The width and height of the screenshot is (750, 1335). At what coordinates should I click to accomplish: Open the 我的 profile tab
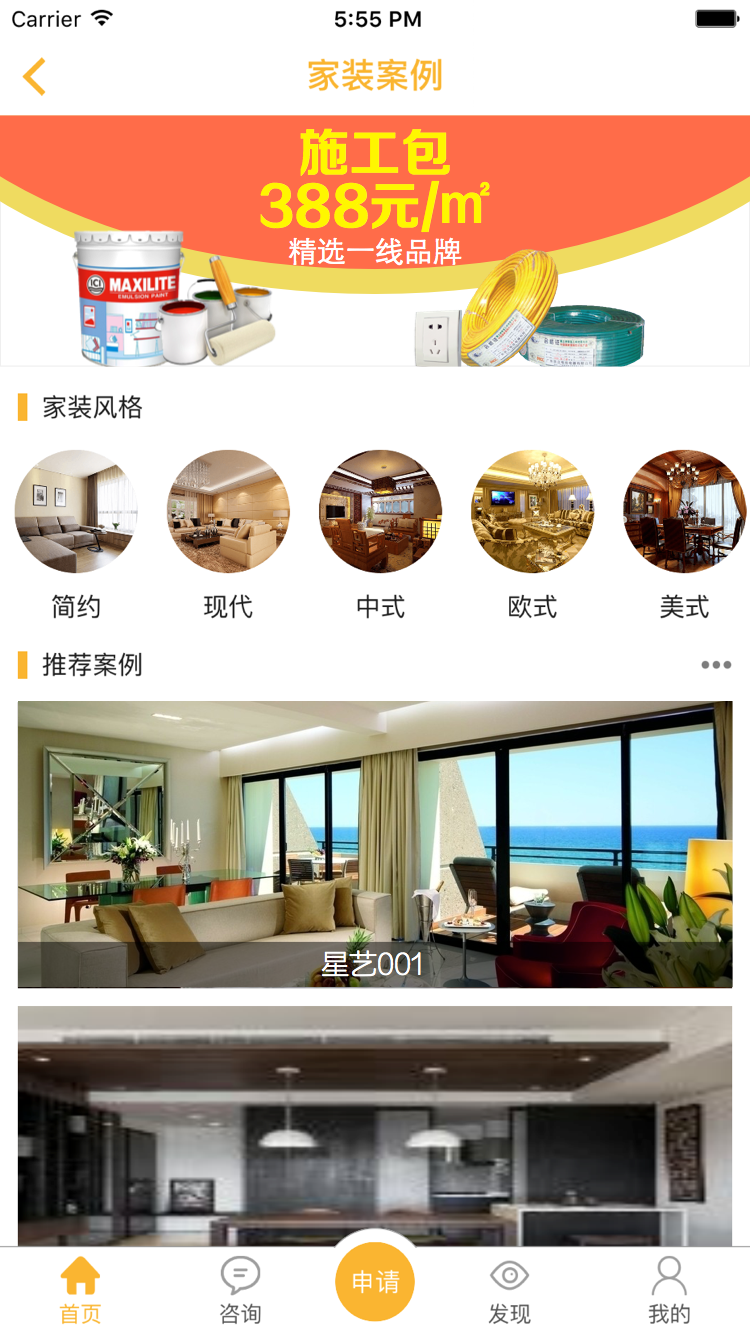tap(669, 1291)
